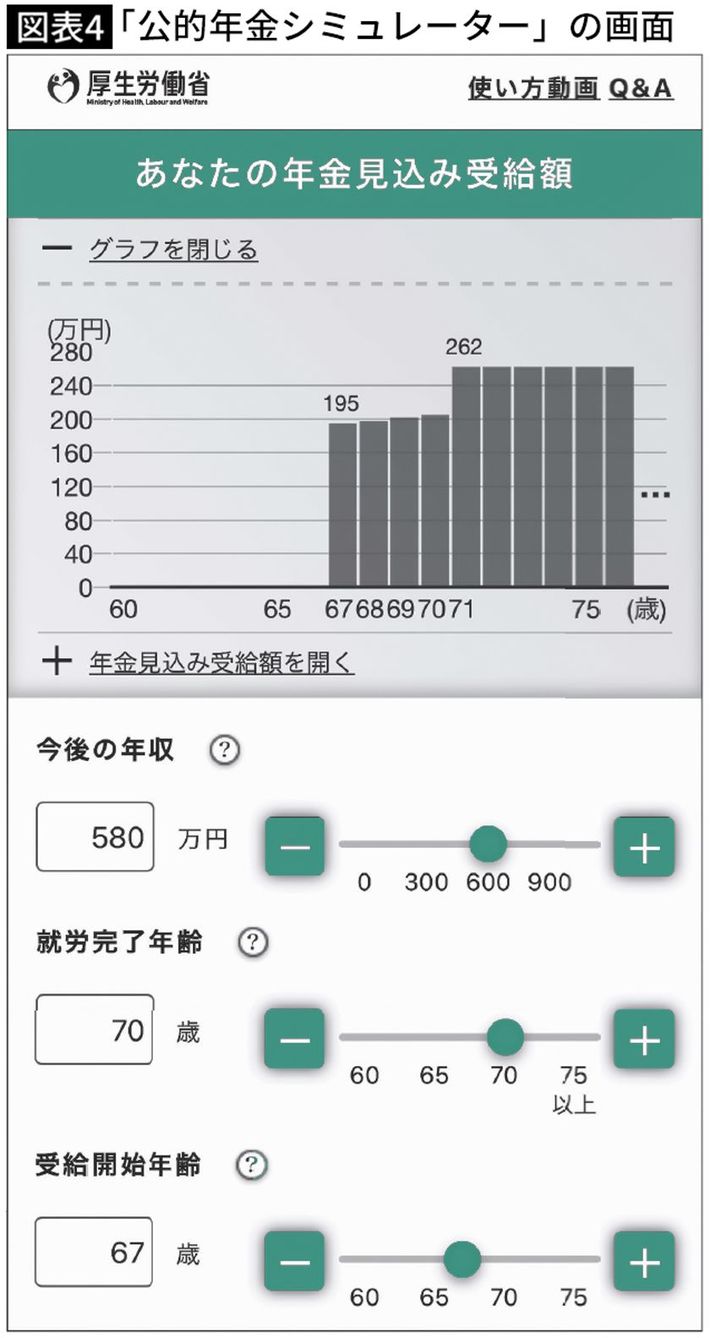
Task: Open the Q&A link
Action: pos(640,88)
